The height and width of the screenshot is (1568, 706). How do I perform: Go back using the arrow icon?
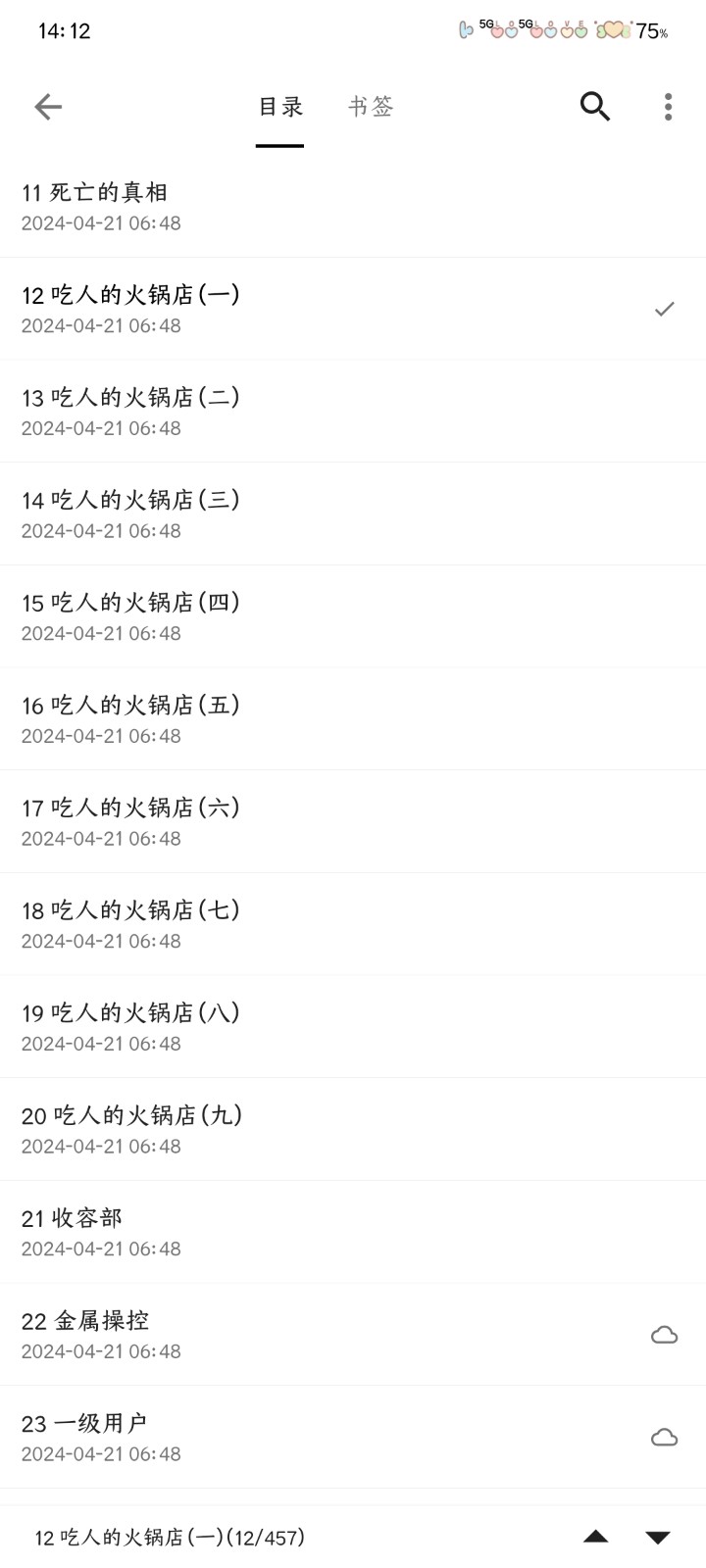tap(48, 107)
